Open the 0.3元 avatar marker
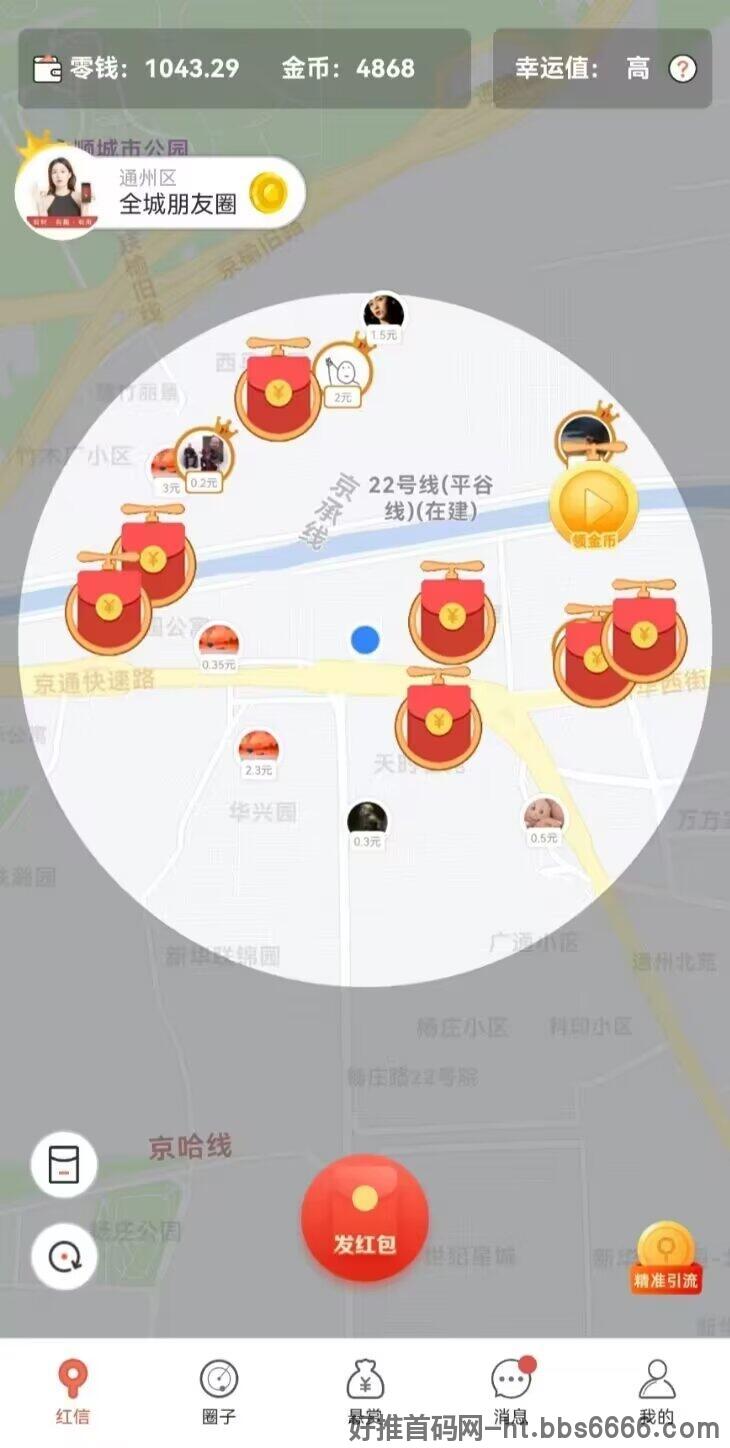This screenshot has height=1448, width=730. [367, 825]
